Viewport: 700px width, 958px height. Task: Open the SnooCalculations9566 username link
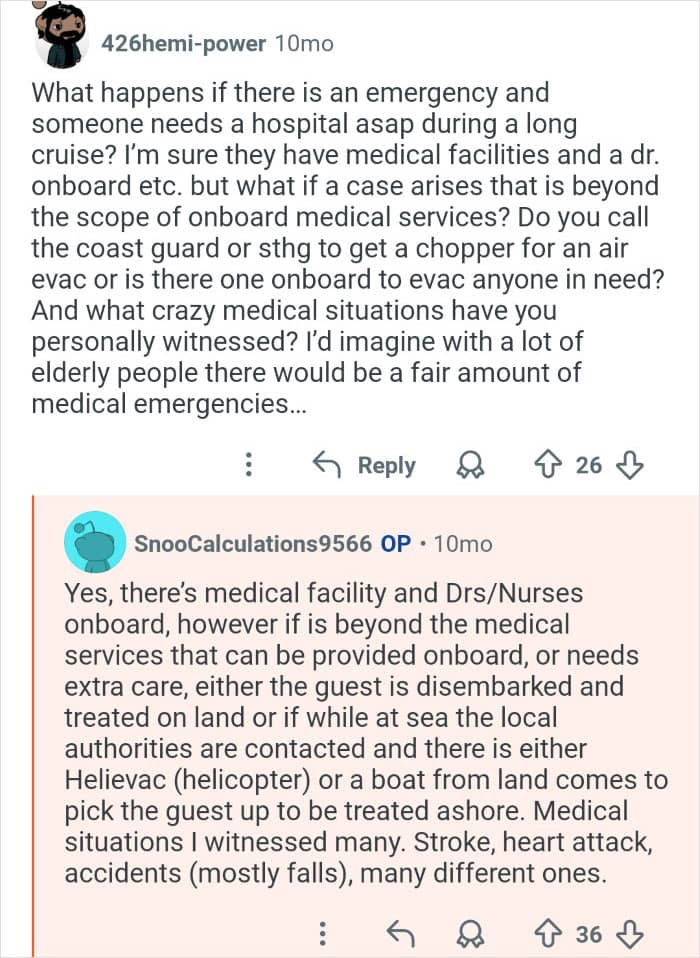click(x=253, y=543)
